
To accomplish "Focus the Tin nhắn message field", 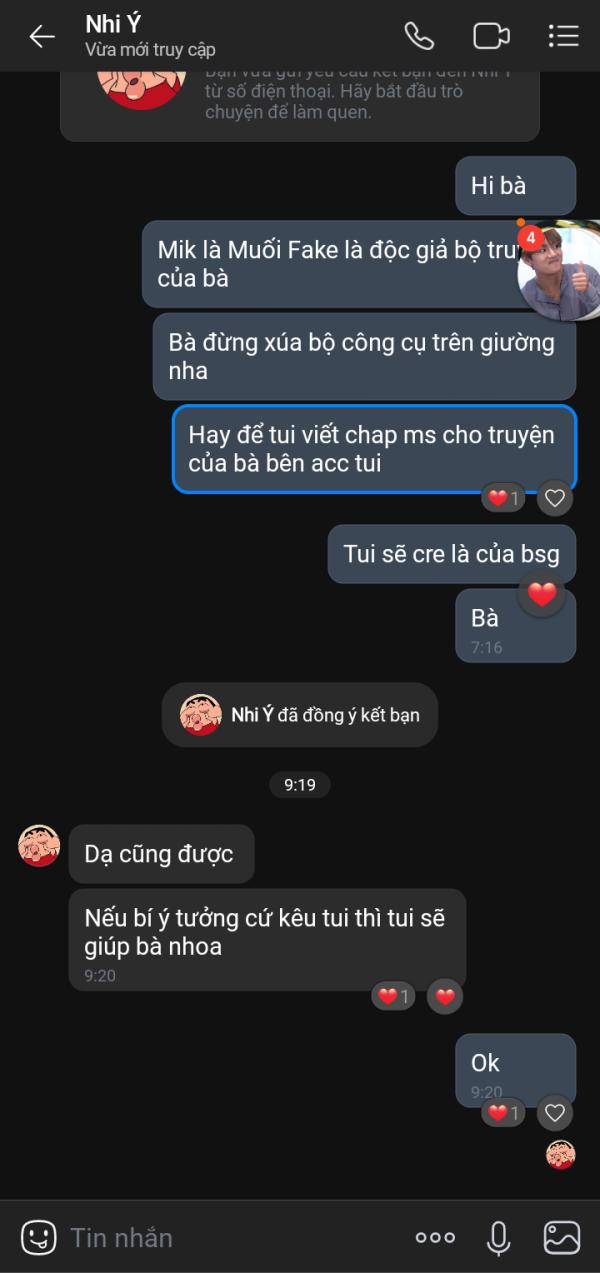I will point(230,1237).
